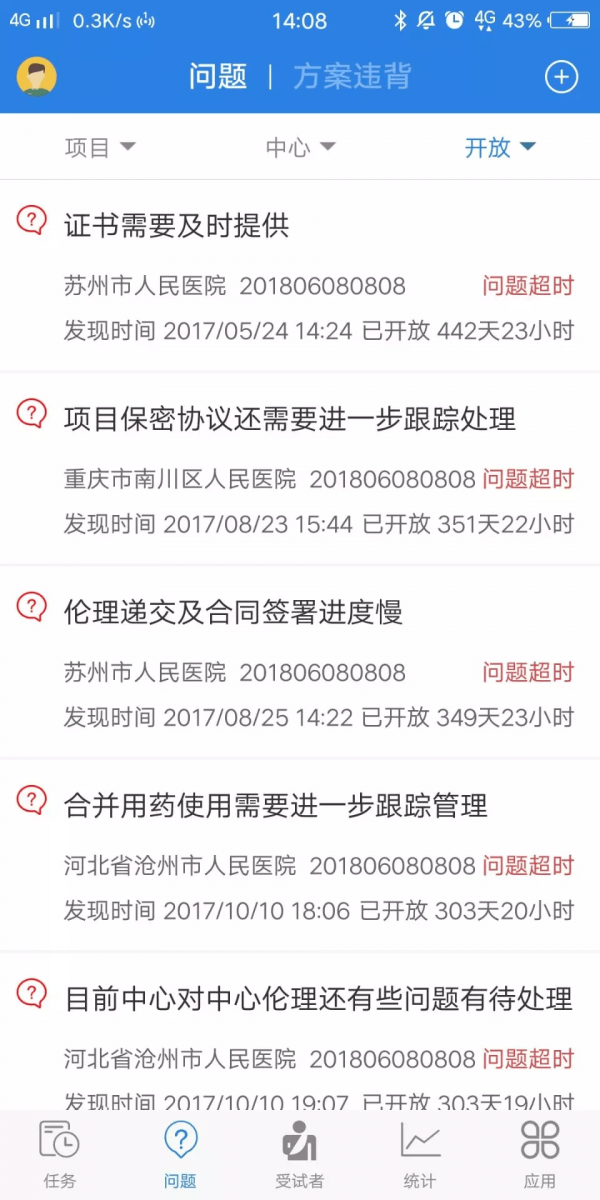
Task: Go to the 任务 tab
Action: pos(60,1154)
